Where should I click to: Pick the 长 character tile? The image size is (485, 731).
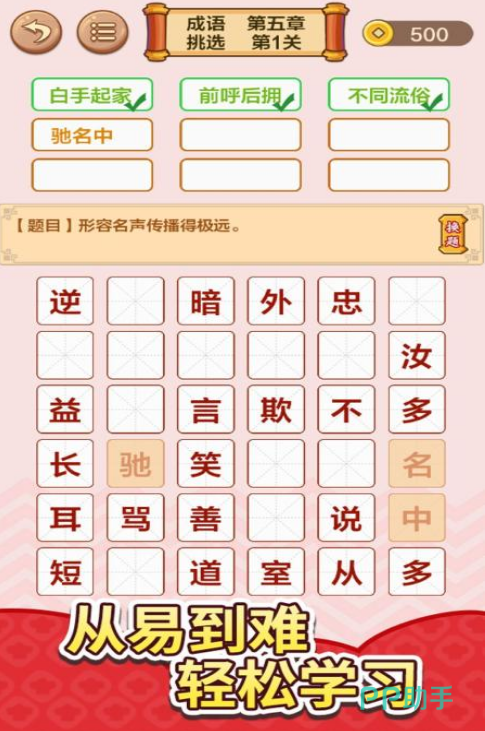[65, 463]
